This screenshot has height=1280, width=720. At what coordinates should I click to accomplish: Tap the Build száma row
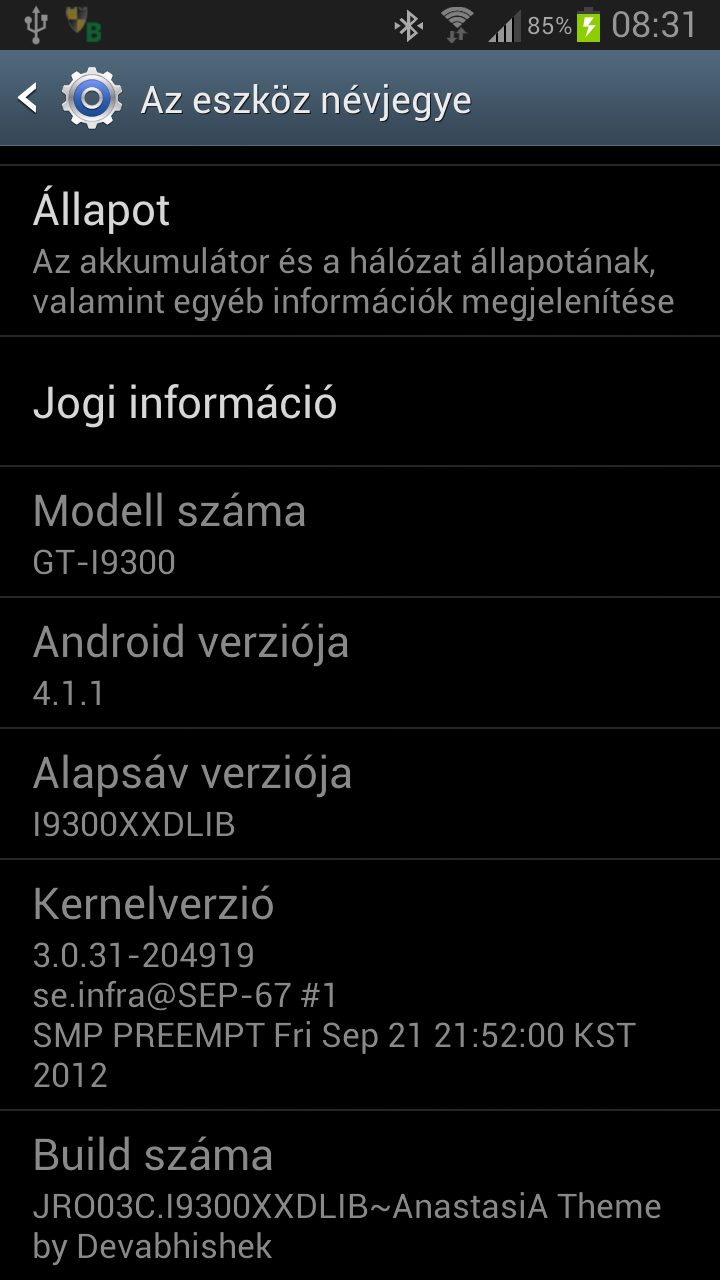point(360,1196)
